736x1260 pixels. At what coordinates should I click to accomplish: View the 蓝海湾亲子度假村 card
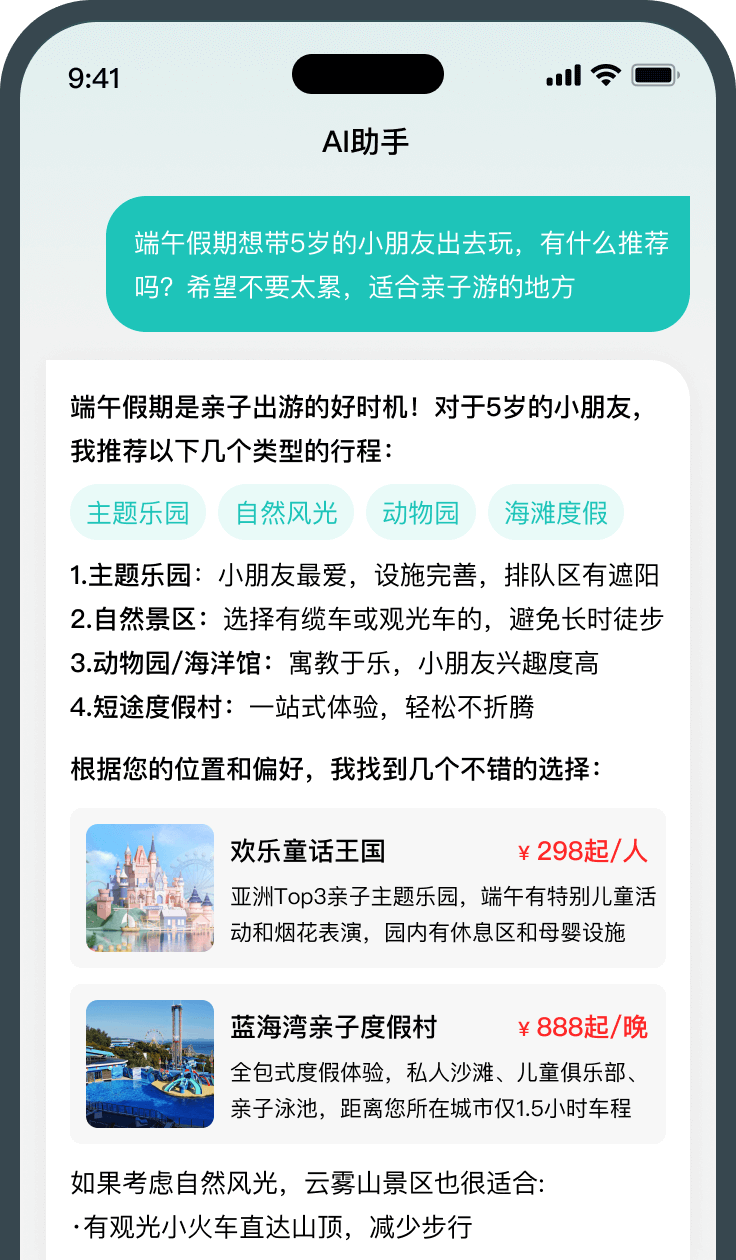(368, 1064)
